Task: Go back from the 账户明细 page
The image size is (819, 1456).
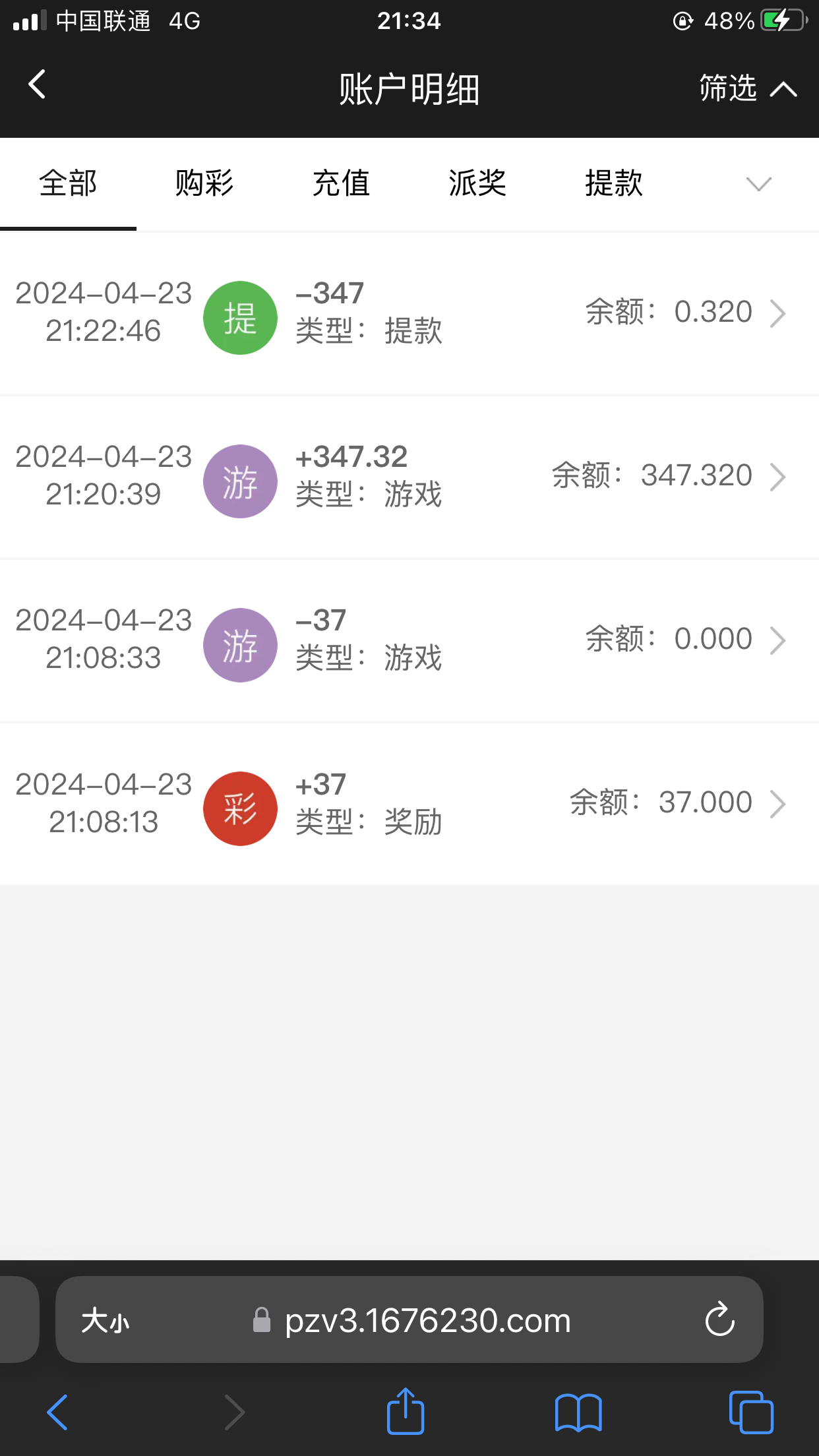Action: click(x=37, y=86)
